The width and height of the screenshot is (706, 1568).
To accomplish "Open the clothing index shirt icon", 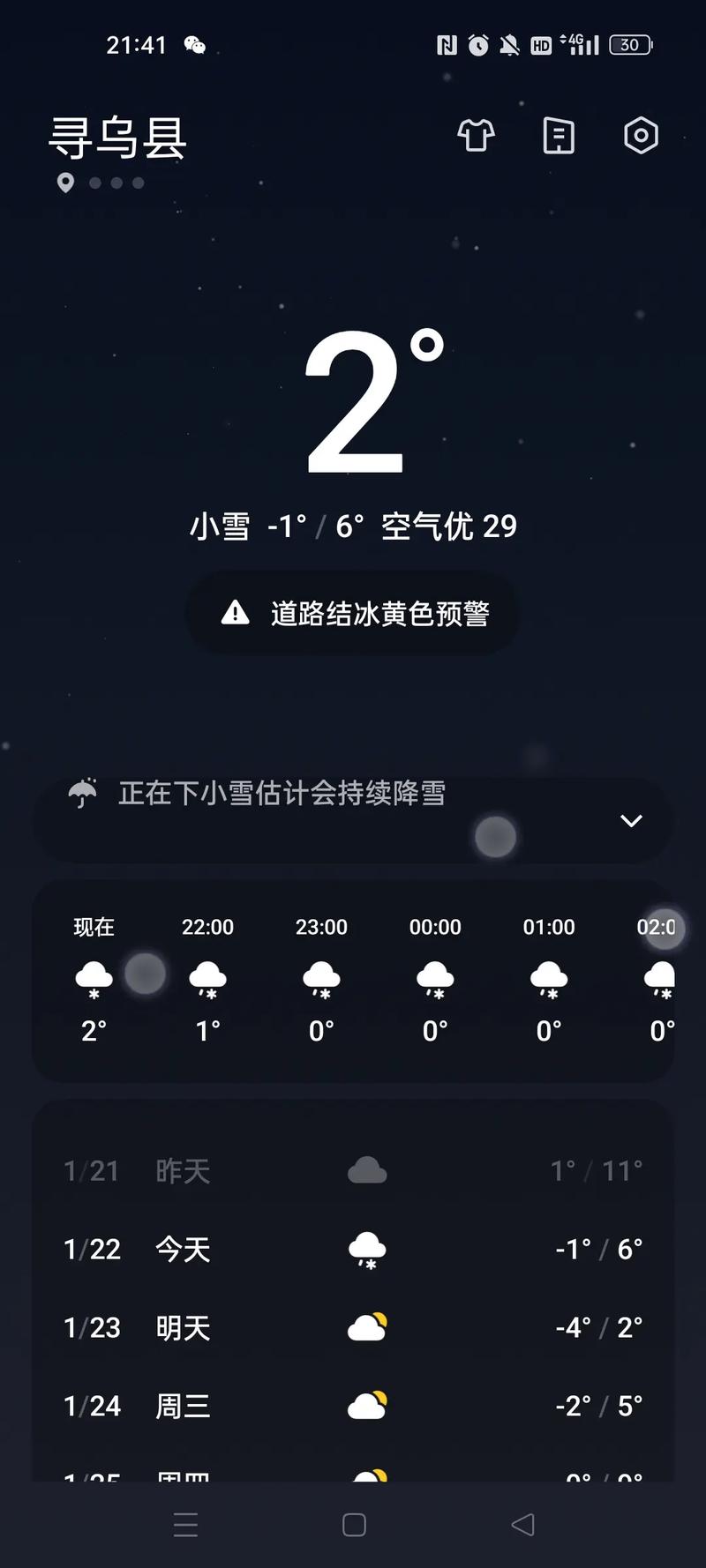I will pyautogui.click(x=476, y=137).
